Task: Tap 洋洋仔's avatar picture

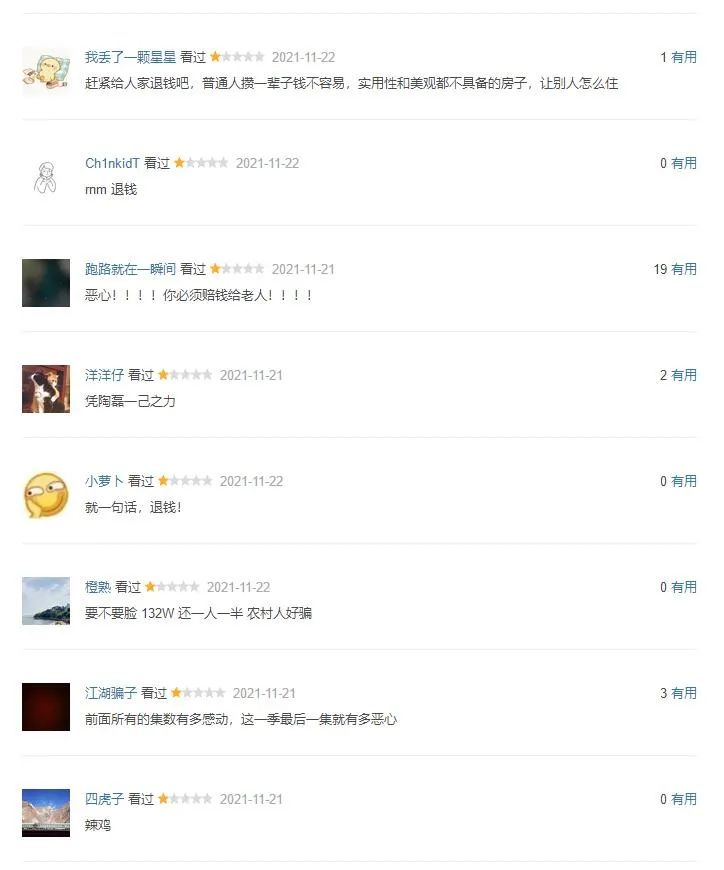Action: click(x=46, y=389)
